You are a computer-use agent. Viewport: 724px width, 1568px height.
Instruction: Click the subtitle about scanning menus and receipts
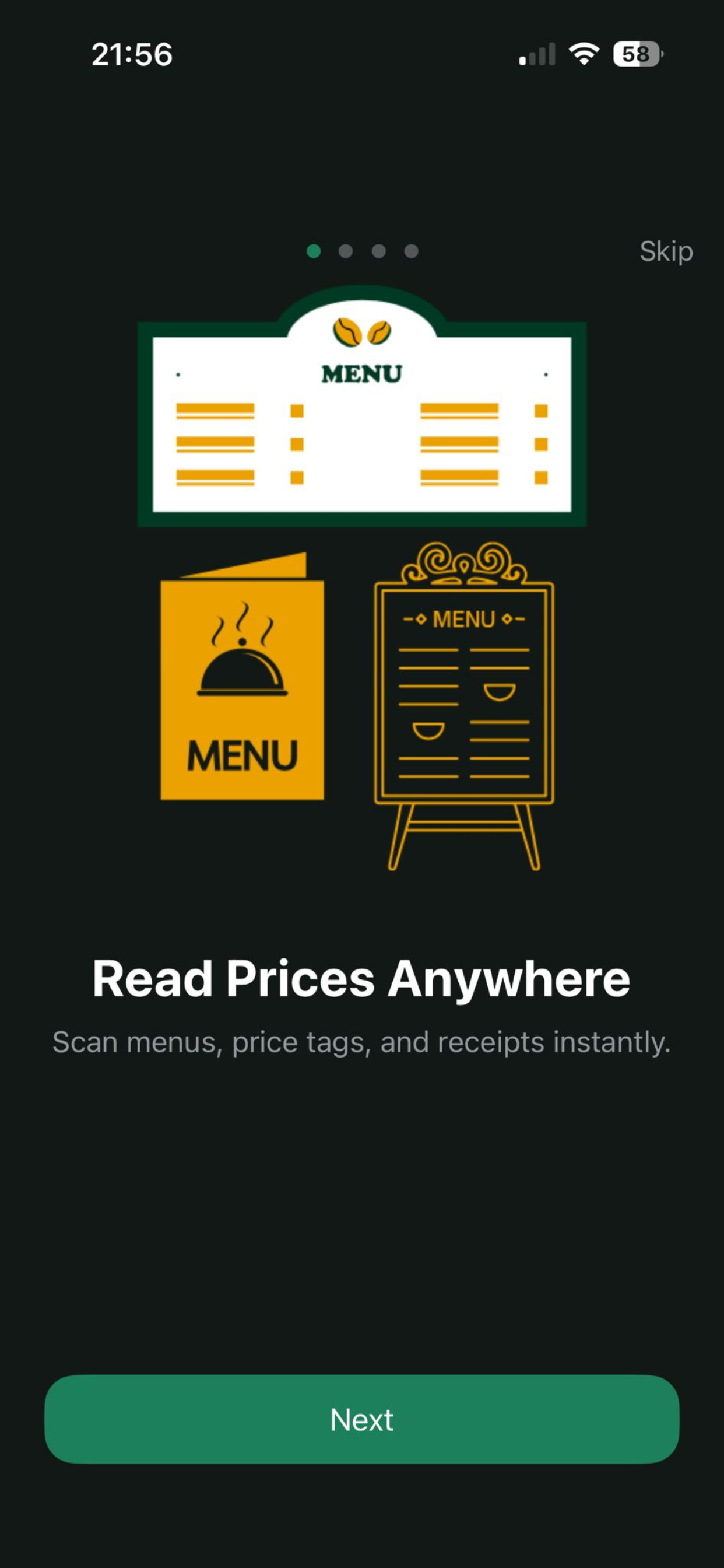click(361, 1041)
